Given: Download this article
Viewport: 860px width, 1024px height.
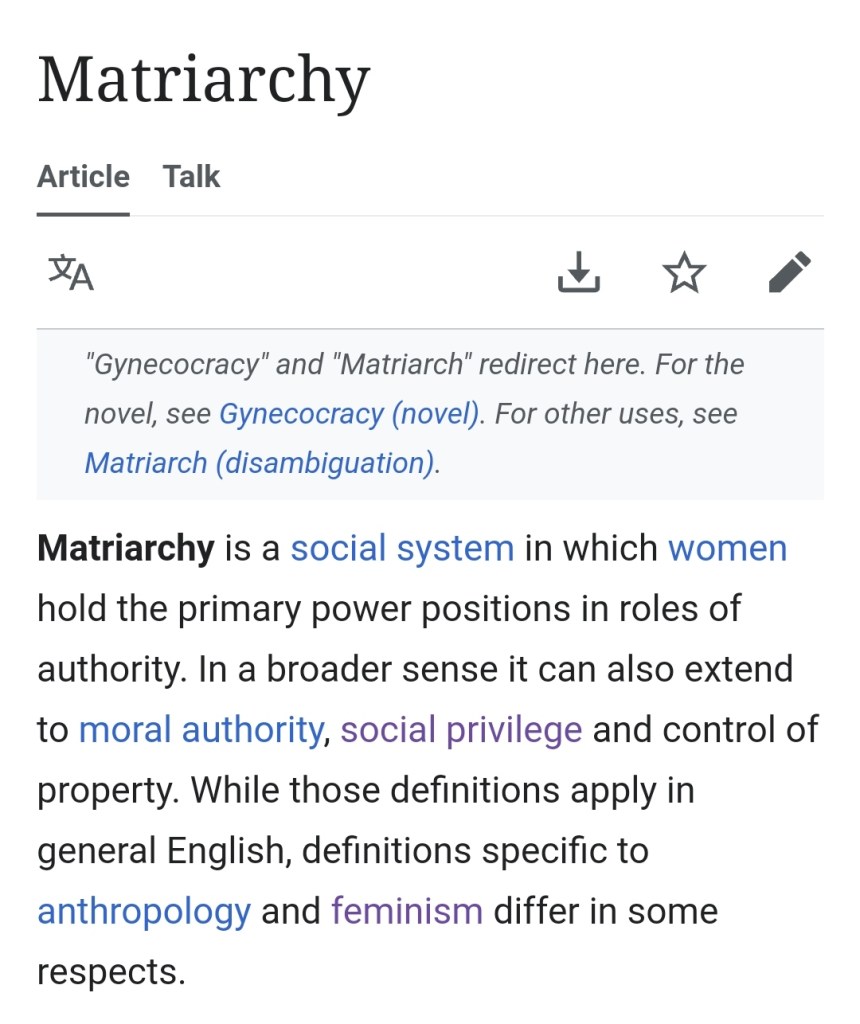Looking at the screenshot, I should tap(579, 272).
